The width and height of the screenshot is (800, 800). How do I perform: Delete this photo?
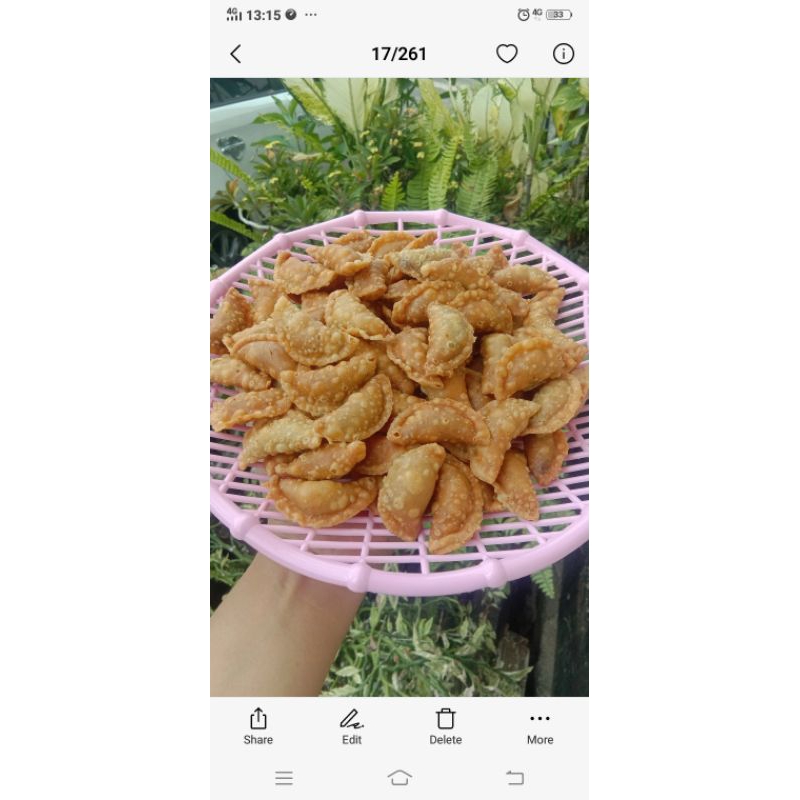(446, 726)
